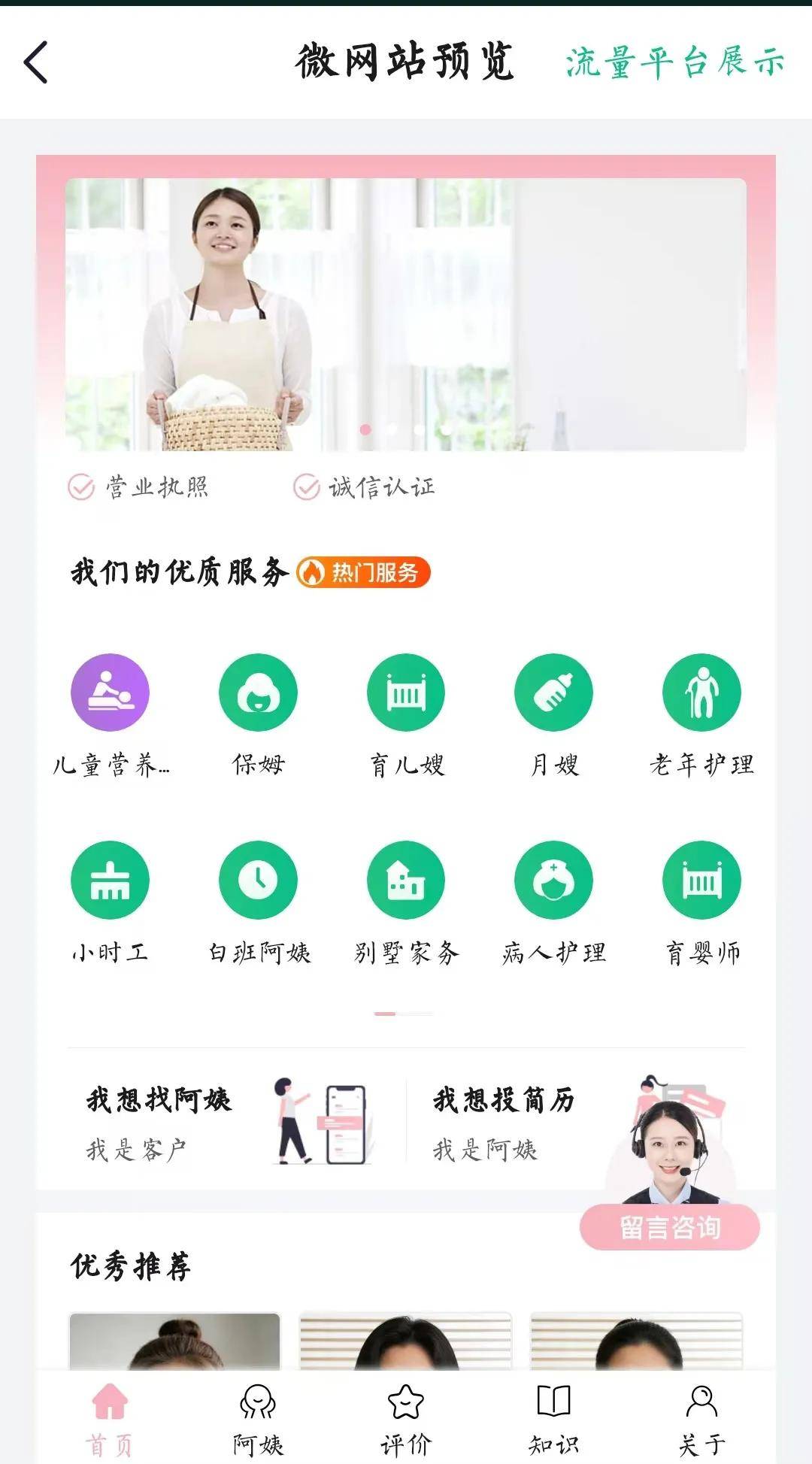This screenshot has height=1464, width=812.
Task: Open 我想找阿姨 customer entry
Action: (x=226, y=1120)
